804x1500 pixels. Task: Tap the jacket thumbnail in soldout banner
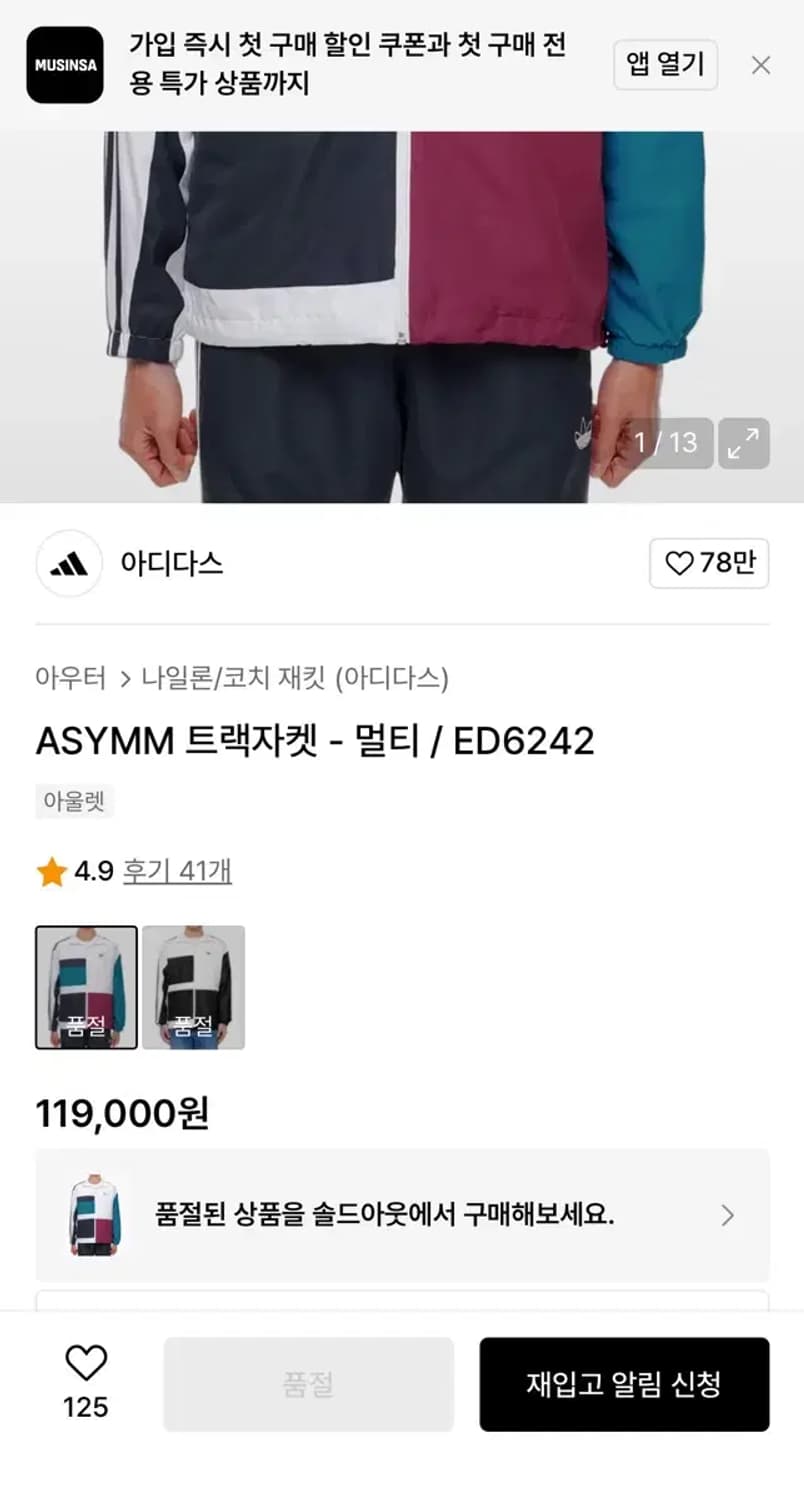[95, 1214]
